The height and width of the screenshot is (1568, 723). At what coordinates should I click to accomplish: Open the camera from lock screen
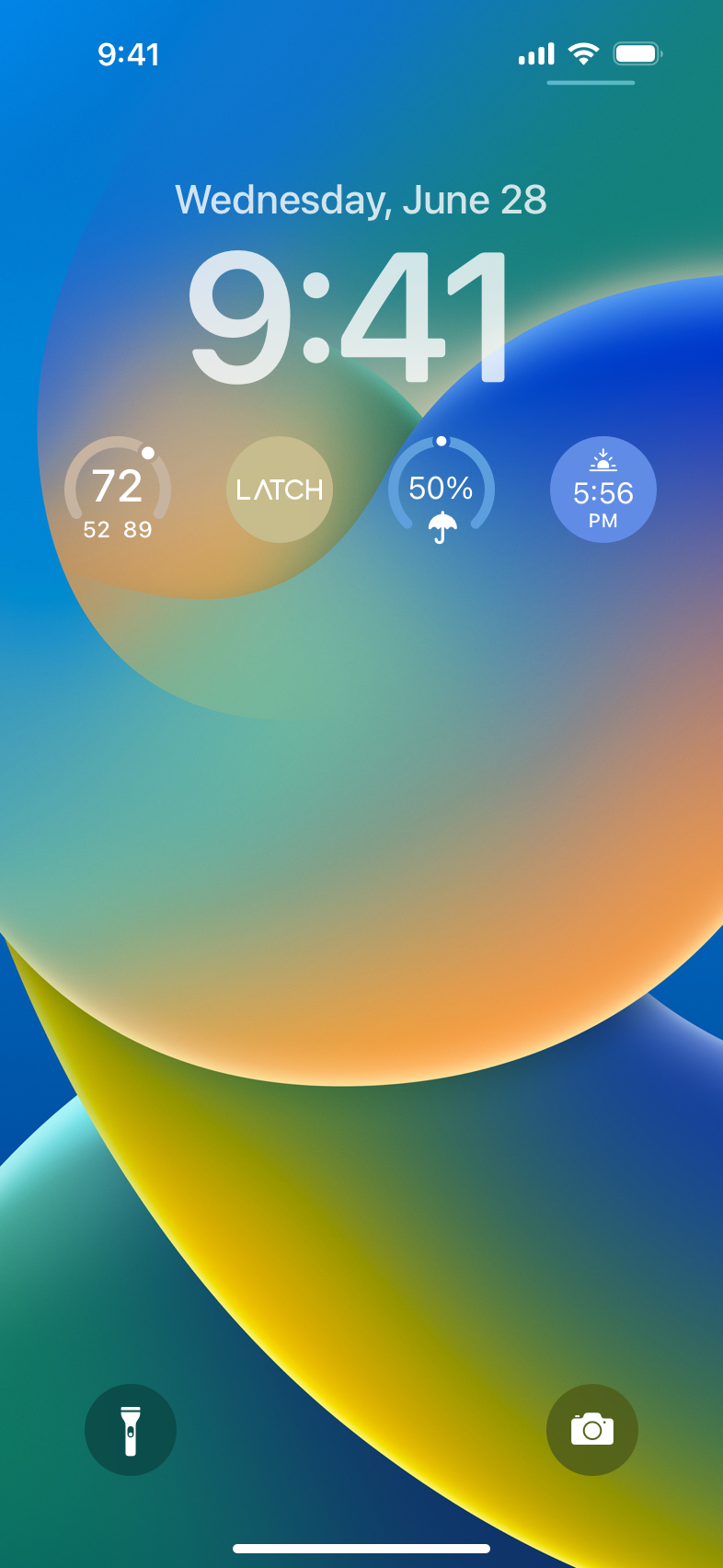[591, 1429]
